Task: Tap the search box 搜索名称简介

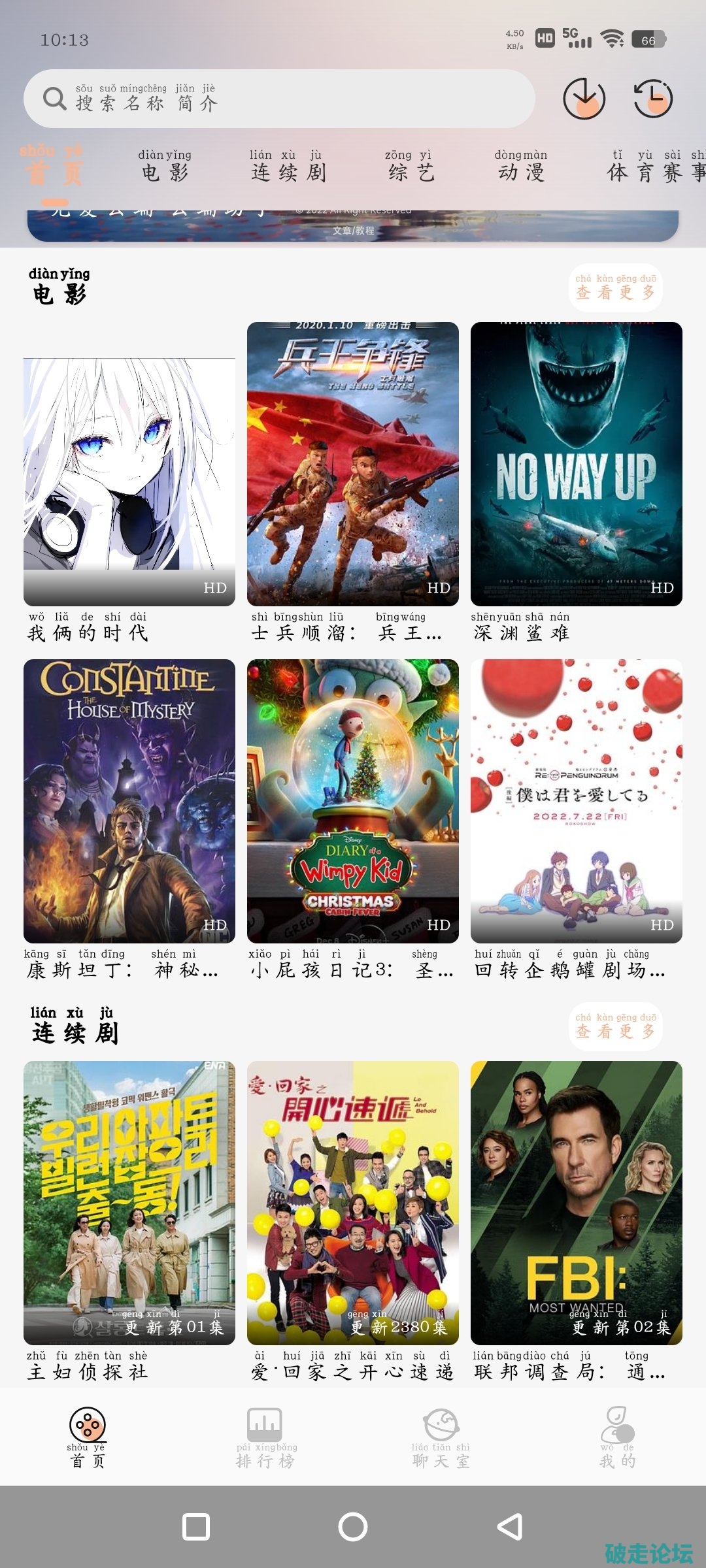Action: coord(279,99)
